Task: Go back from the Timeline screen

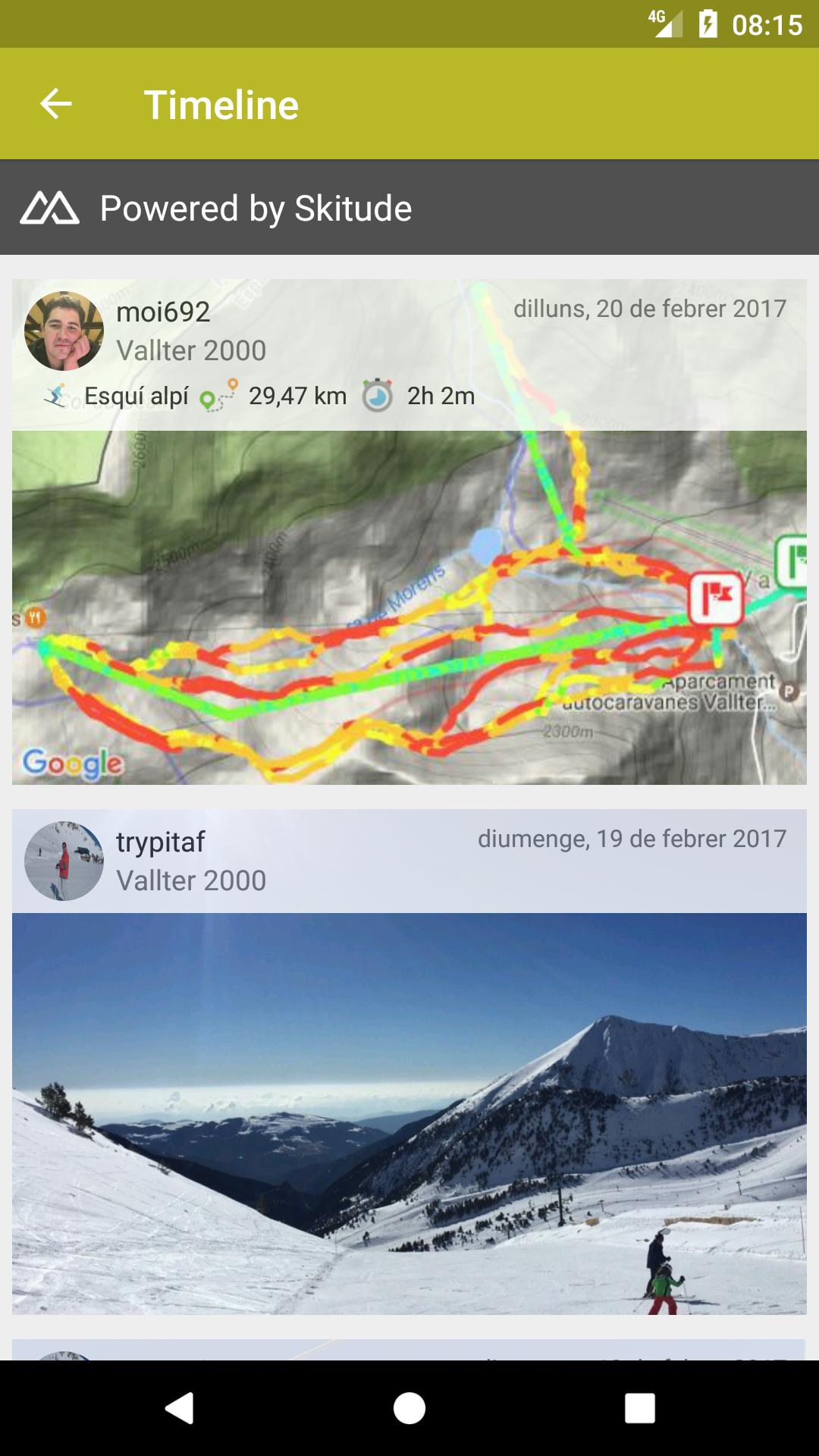Action: pos(56,104)
